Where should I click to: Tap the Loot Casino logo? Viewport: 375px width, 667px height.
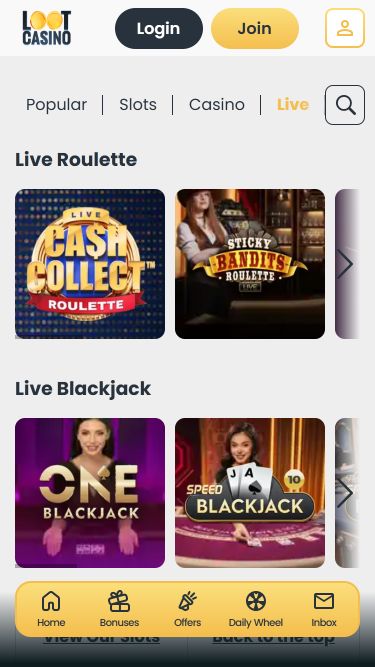point(47,28)
